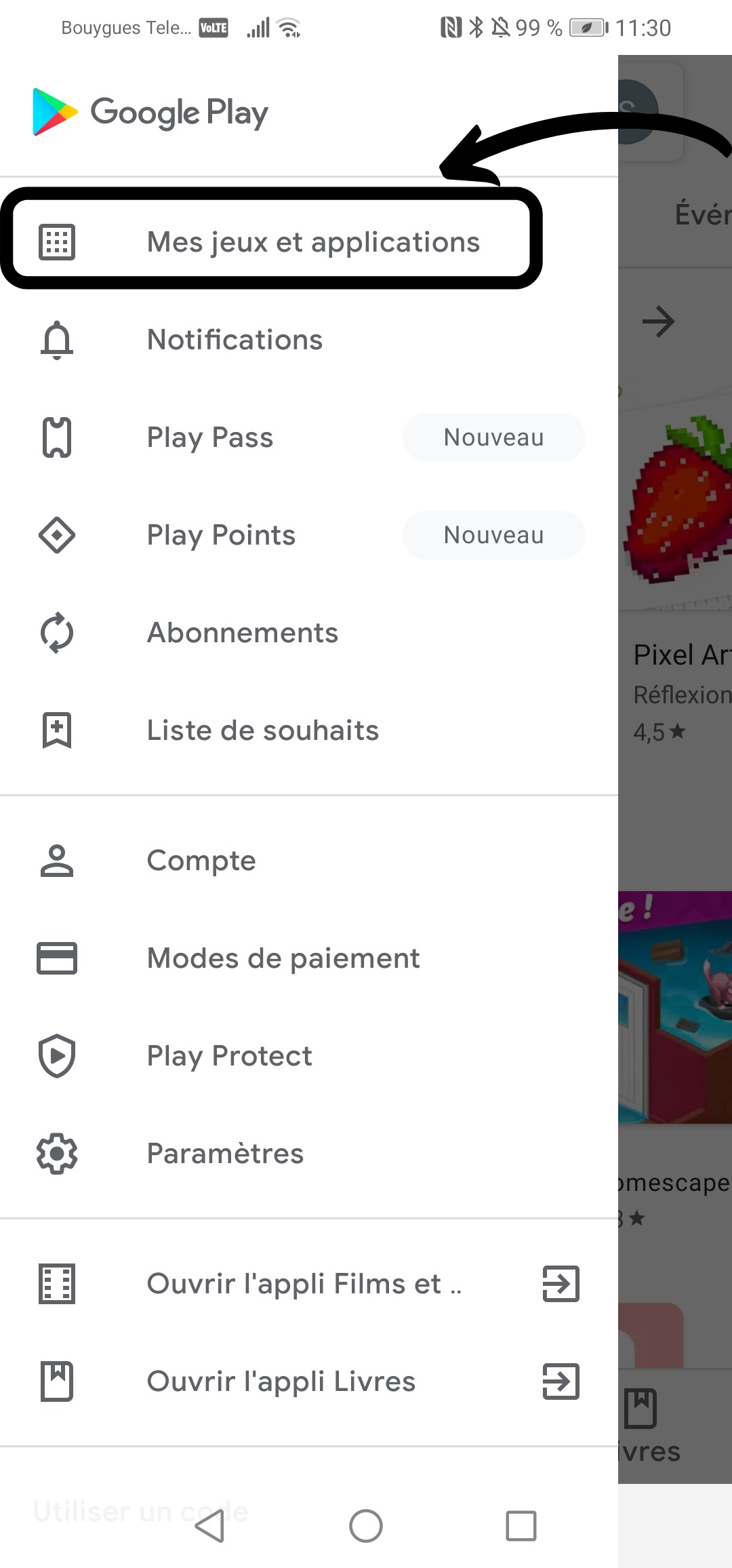Tap the system back button
The image size is (732, 1568).
(210, 1527)
